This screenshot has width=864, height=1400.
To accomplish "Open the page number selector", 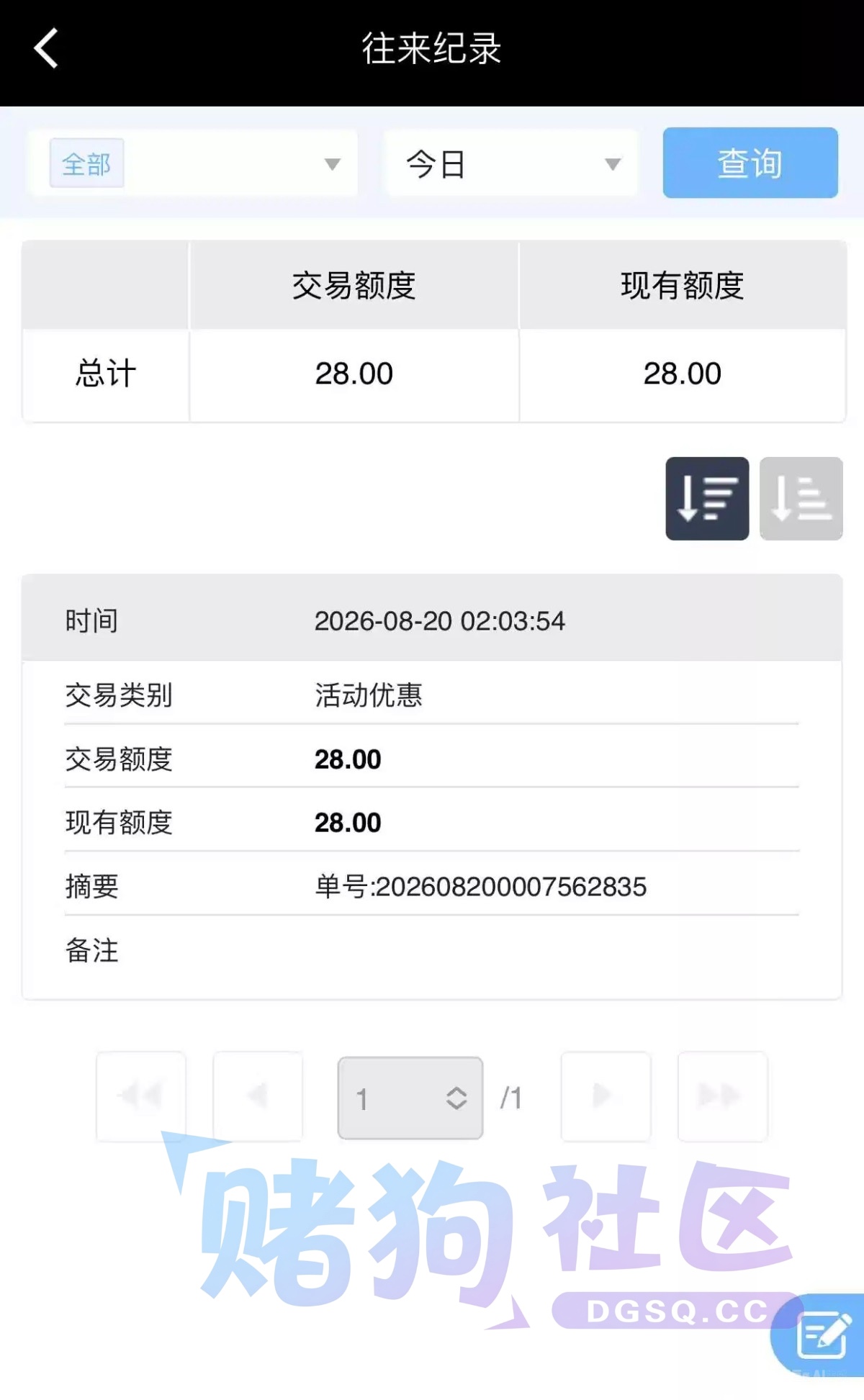I will [x=410, y=1098].
